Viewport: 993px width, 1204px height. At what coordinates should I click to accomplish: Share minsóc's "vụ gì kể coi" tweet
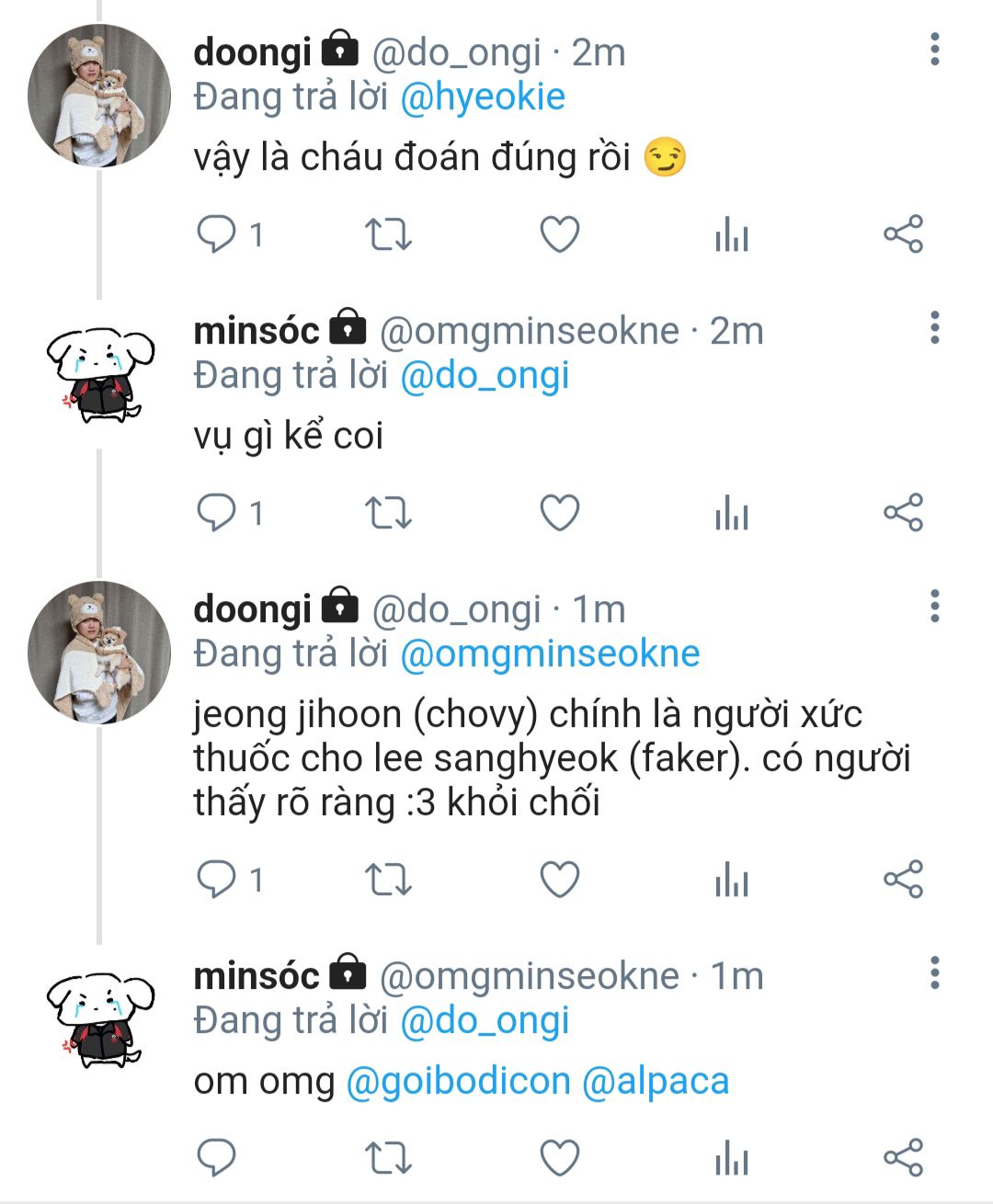(x=903, y=513)
